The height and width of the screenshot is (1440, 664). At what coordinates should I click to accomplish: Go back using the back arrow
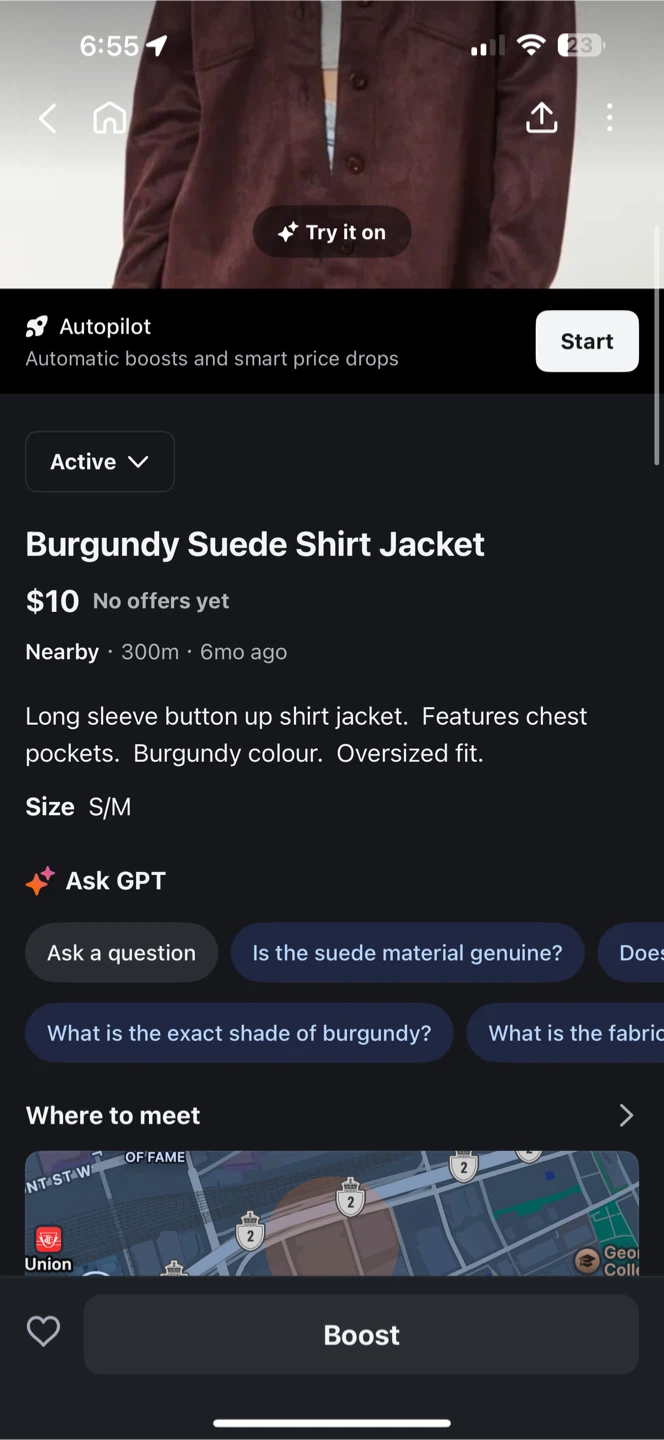(x=47, y=118)
